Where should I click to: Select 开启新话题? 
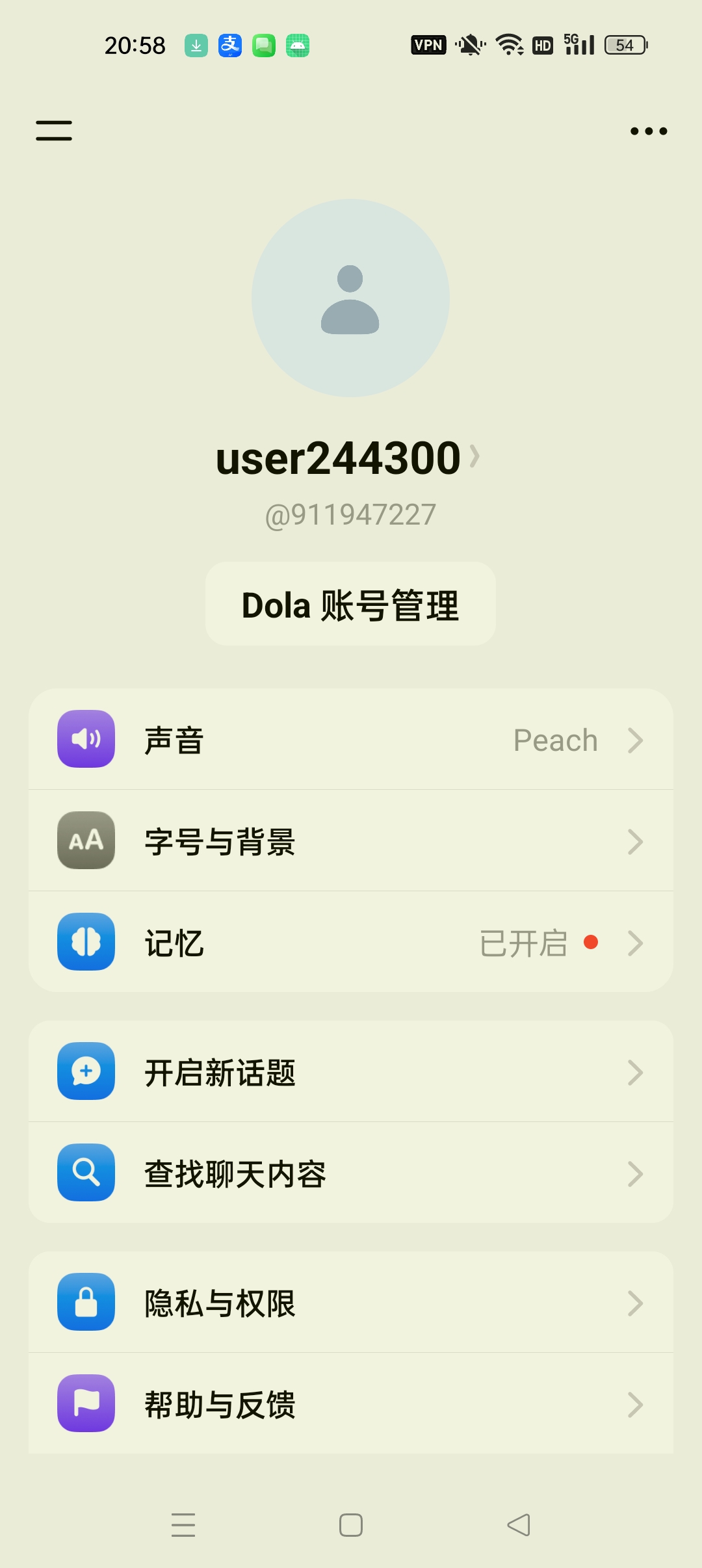(x=351, y=1071)
